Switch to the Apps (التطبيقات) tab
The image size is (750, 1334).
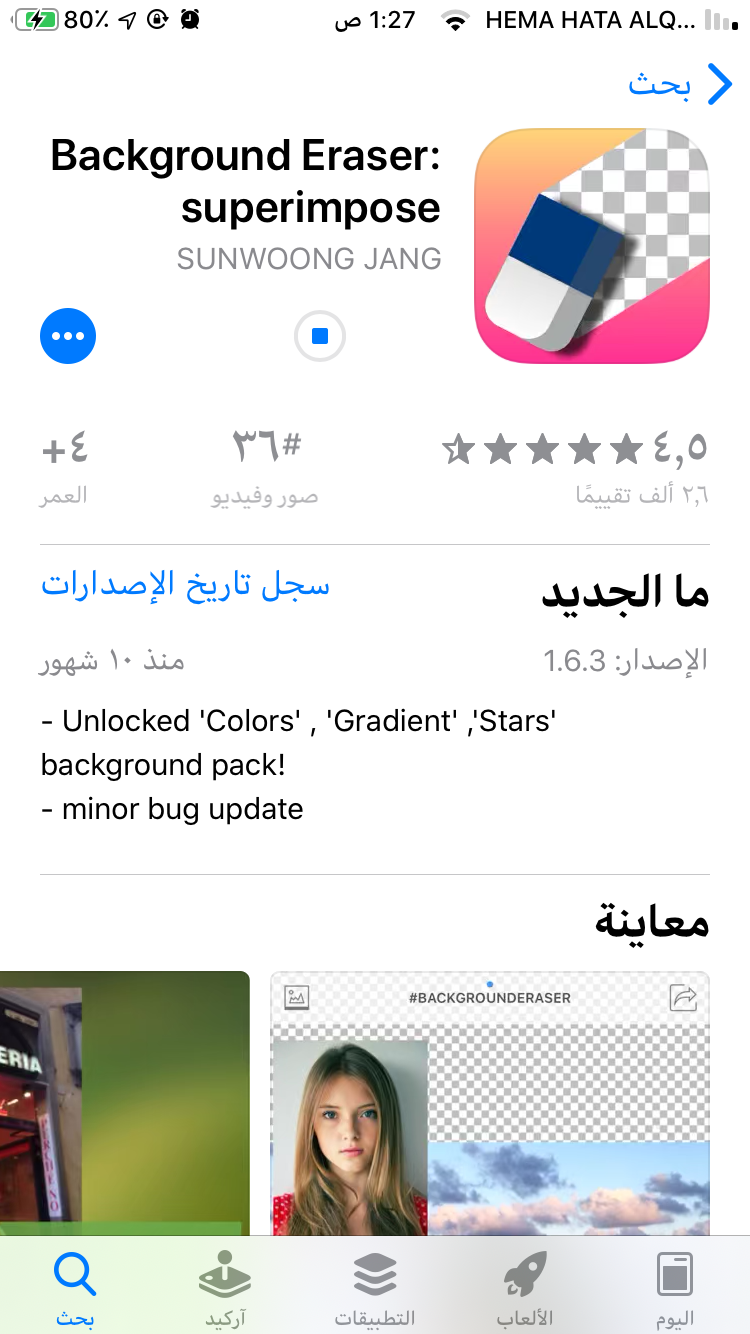(x=375, y=1288)
